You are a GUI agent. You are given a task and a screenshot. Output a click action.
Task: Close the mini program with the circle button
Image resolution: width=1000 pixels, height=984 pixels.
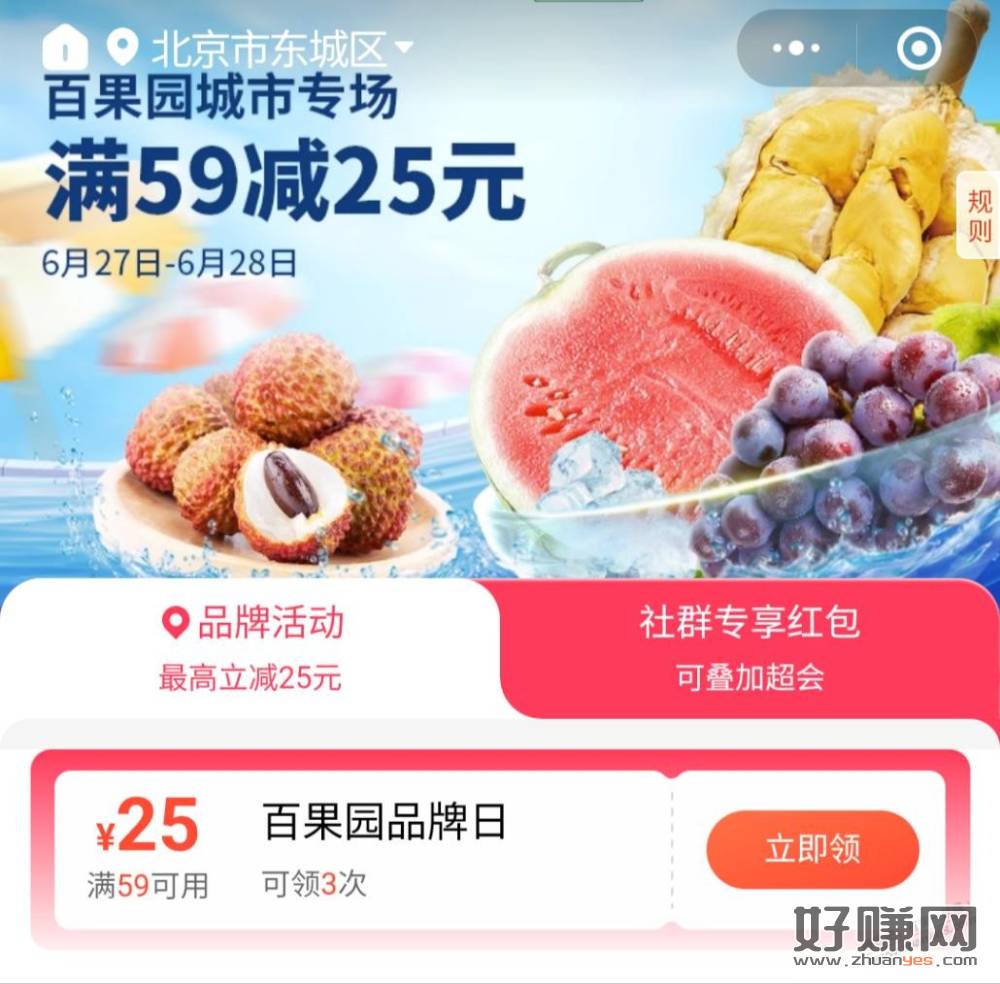pyautogui.click(x=918, y=47)
